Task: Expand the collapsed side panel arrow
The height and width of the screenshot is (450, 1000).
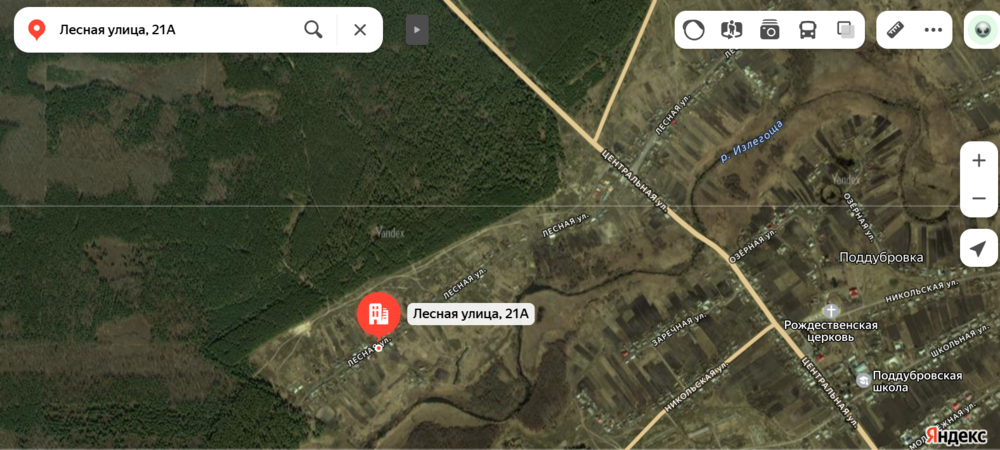Action: pos(417,30)
